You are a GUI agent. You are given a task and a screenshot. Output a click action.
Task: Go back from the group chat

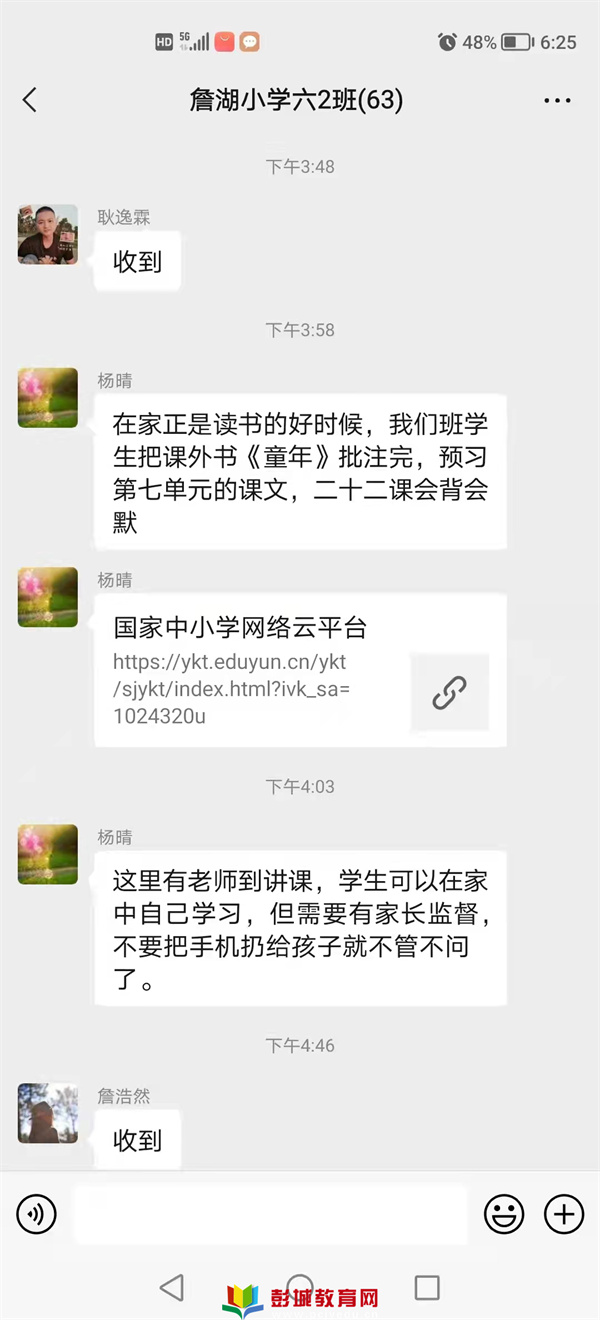tap(30, 100)
